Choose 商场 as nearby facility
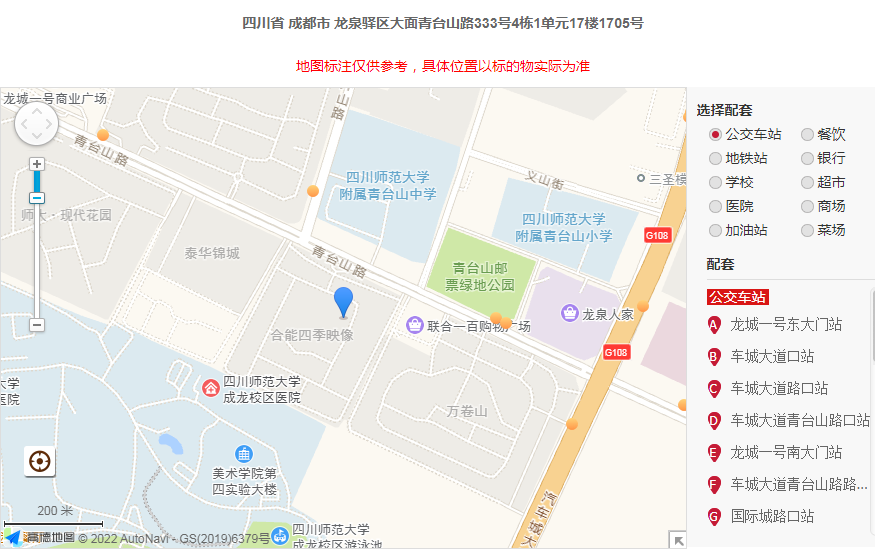The image size is (875, 549). (x=808, y=206)
